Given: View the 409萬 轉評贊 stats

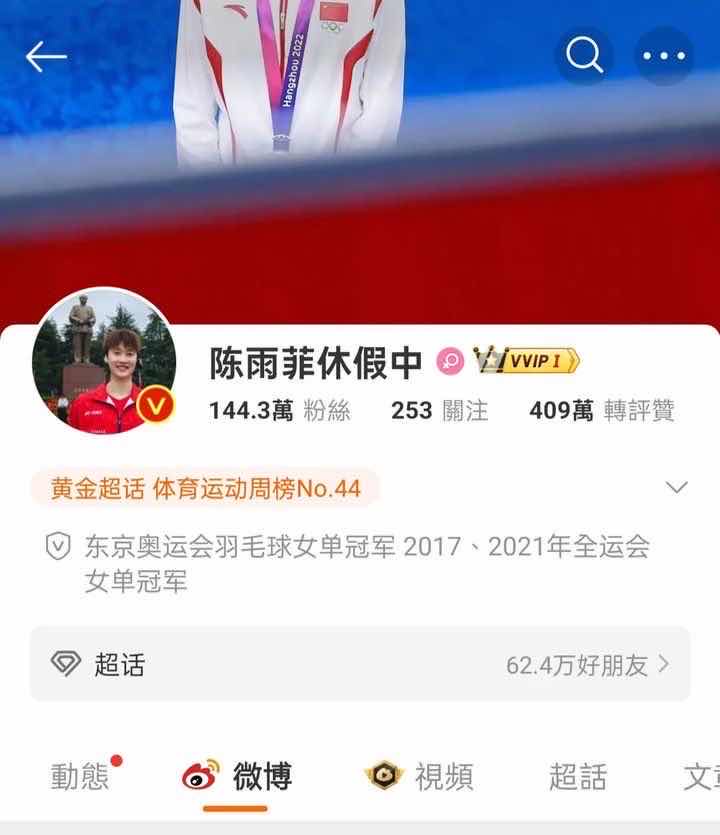Looking at the screenshot, I should (x=601, y=411).
